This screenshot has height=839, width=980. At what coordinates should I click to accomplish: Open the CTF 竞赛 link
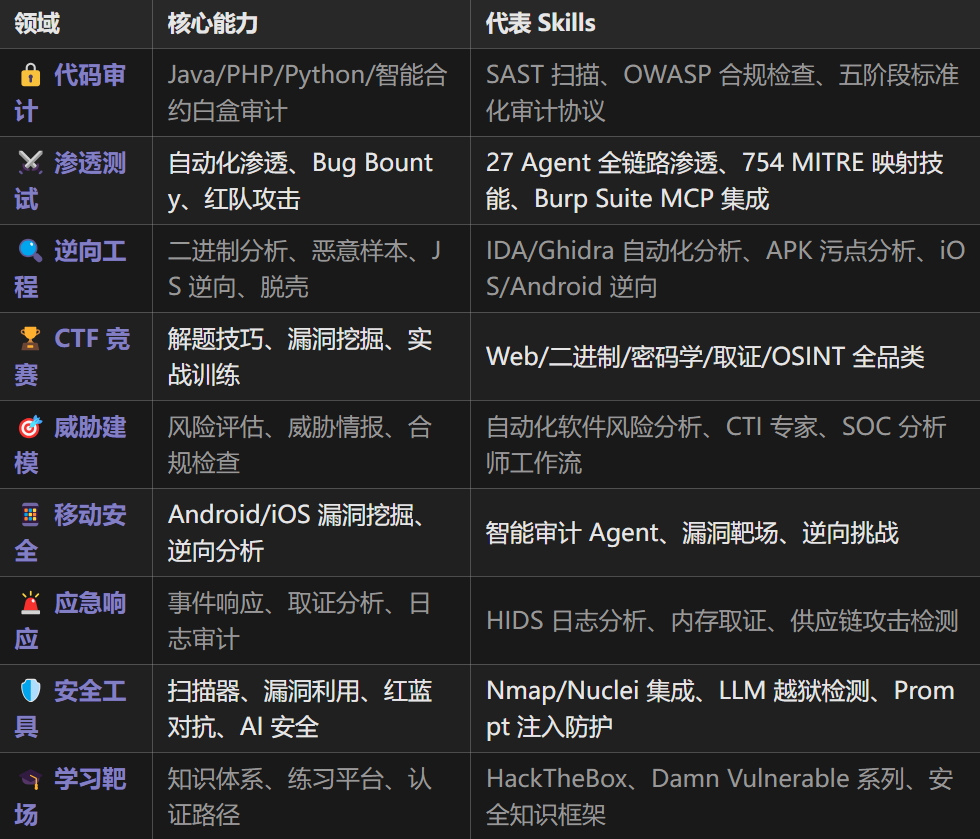[x=91, y=339]
